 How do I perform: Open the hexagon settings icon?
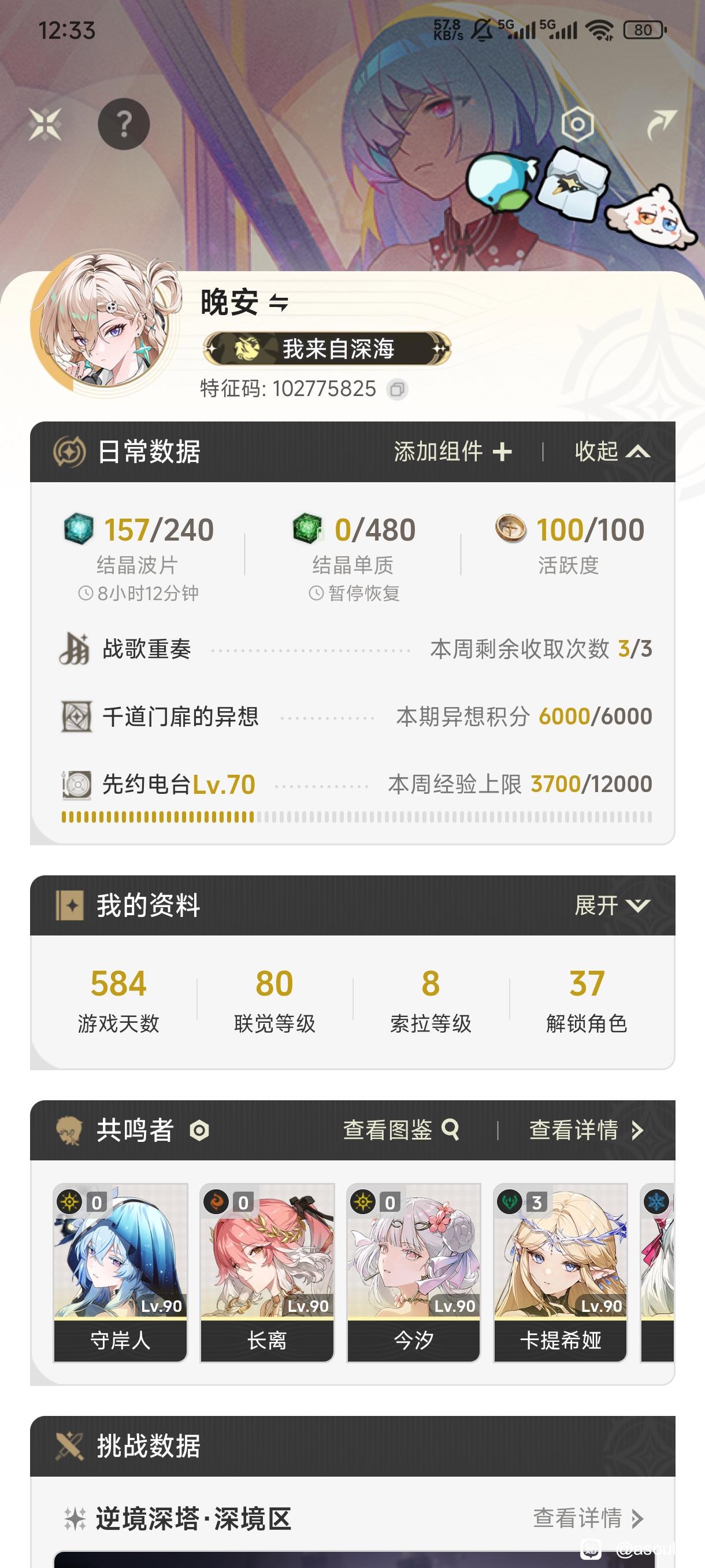coord(577,125)
